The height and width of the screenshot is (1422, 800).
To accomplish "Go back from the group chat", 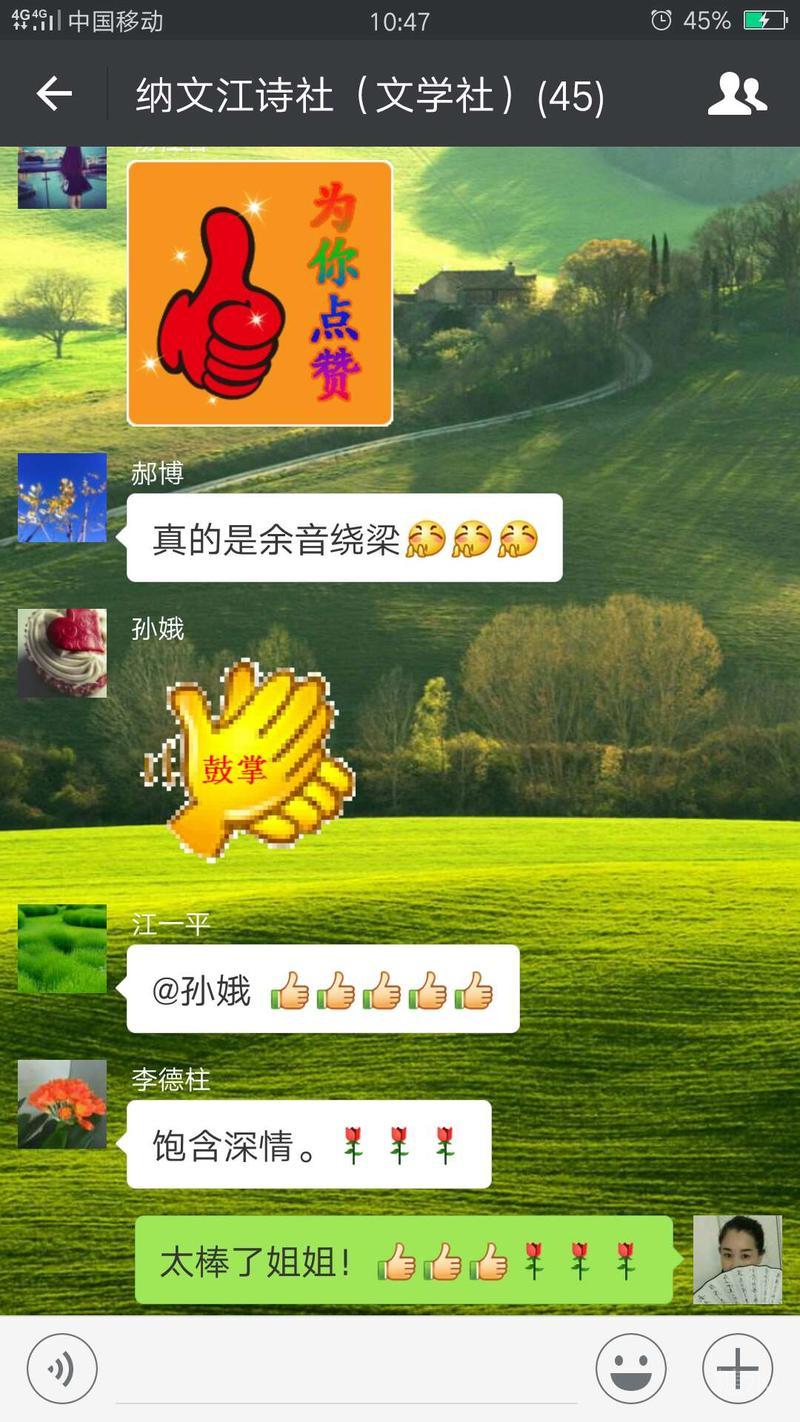I will (x=54, y=95).
